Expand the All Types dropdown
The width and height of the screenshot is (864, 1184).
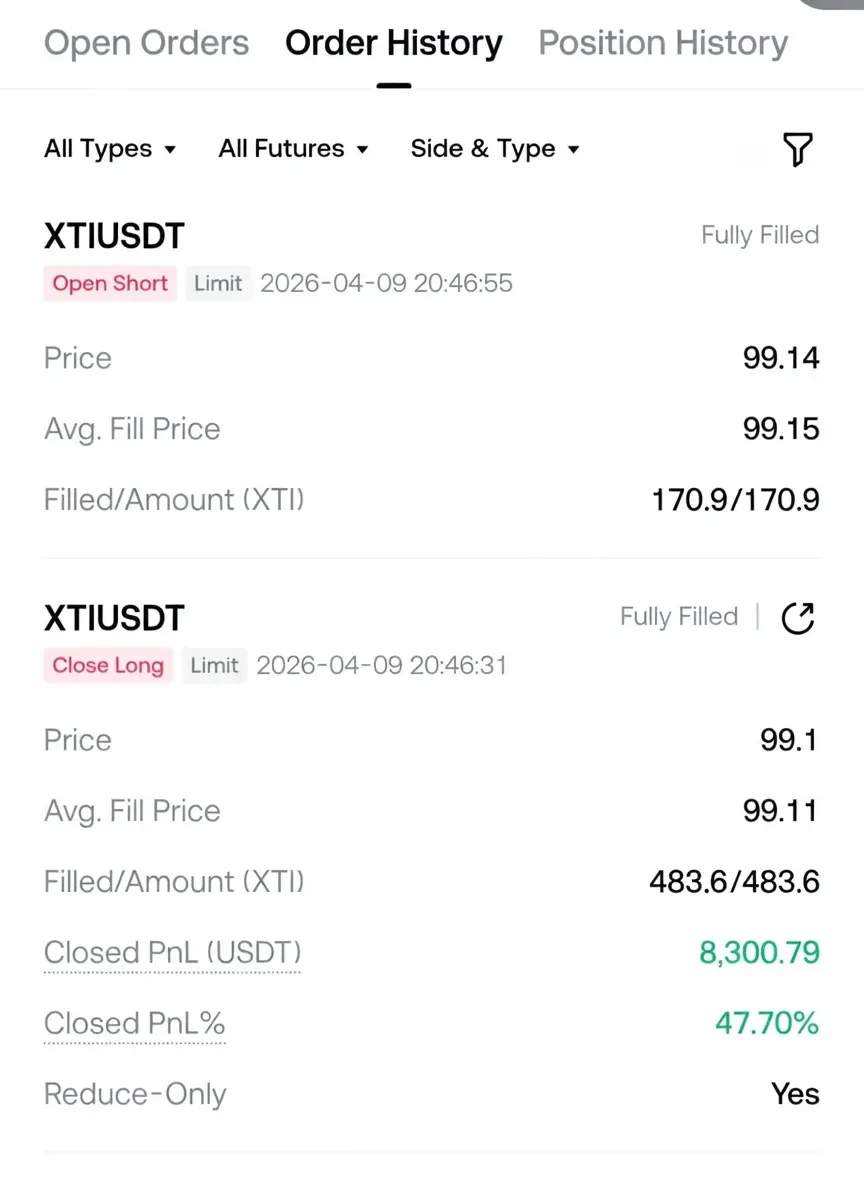110,149
